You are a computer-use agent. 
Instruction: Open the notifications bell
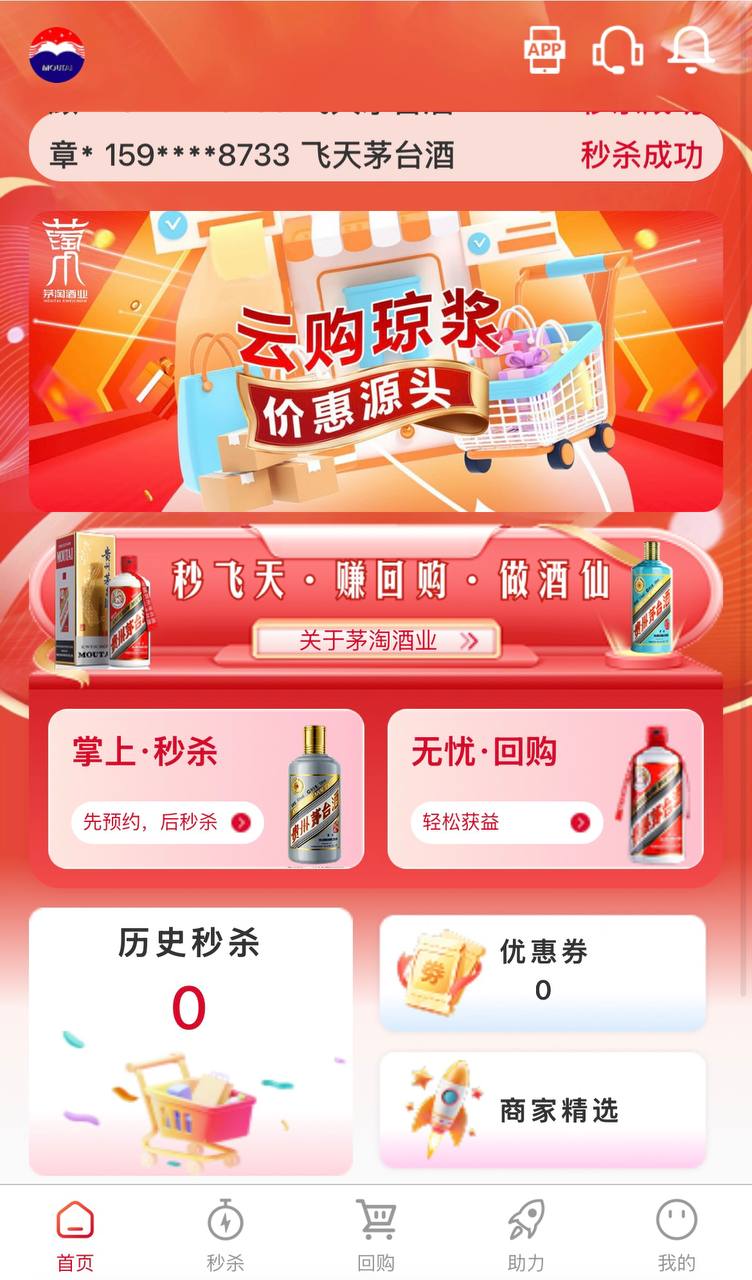tap(690, 49)
